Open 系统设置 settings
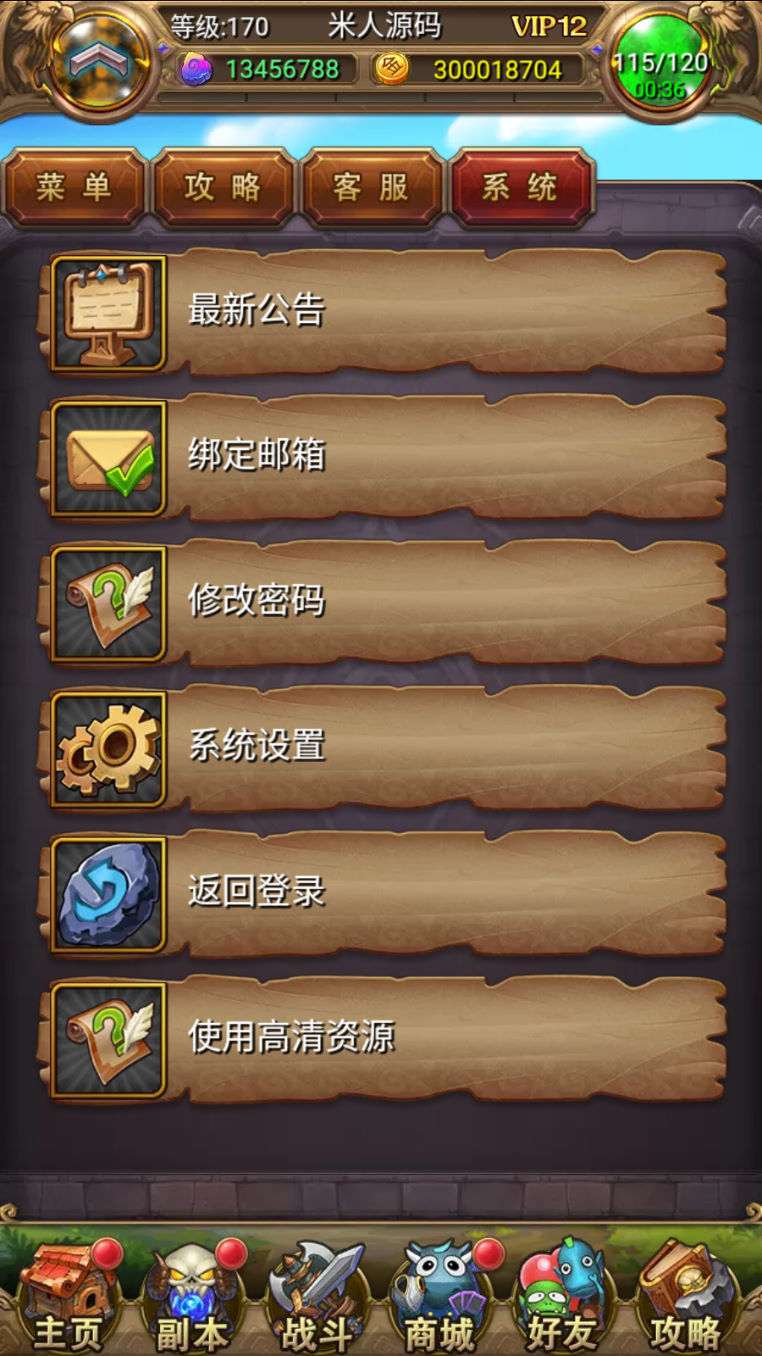 coord(384,747)
